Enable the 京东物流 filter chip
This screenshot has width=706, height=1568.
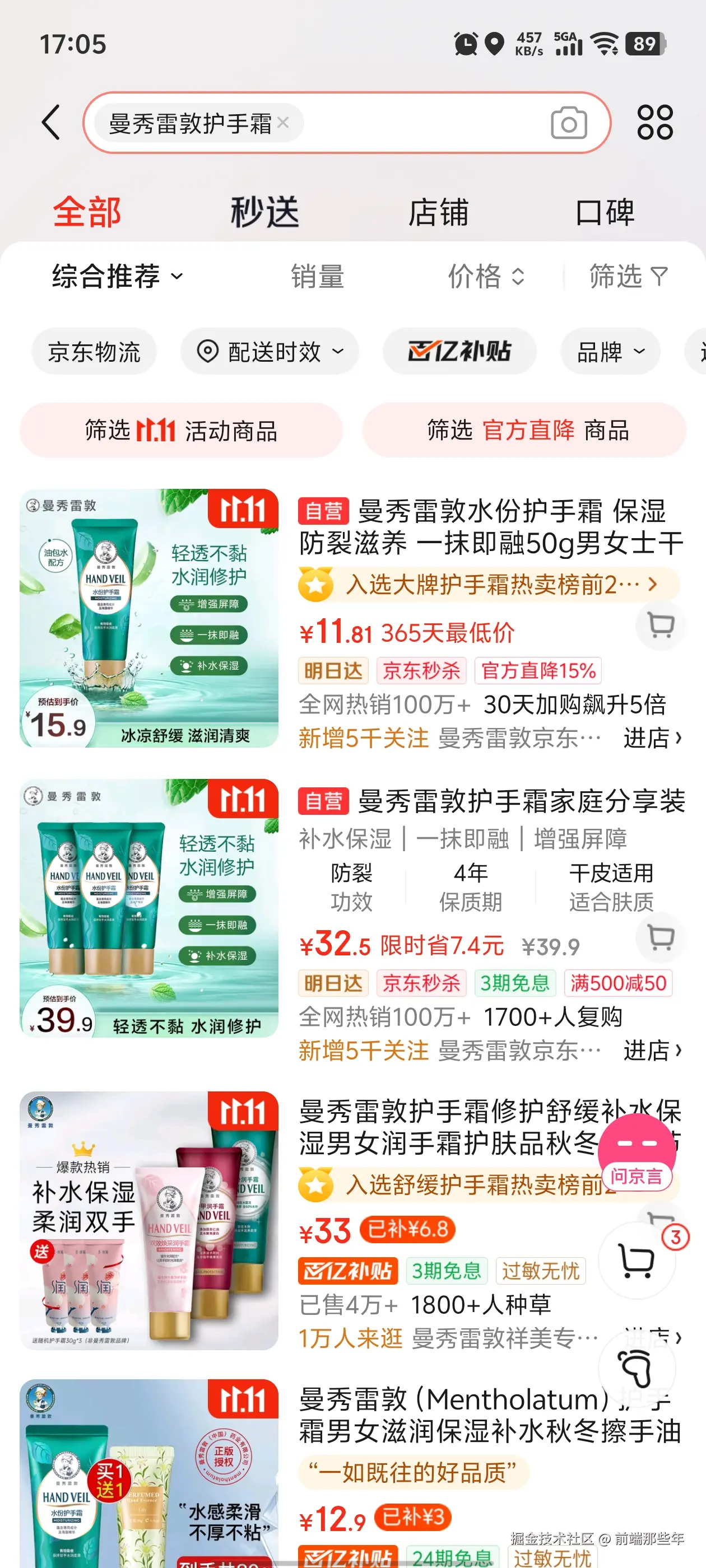(x=94, y=351)
